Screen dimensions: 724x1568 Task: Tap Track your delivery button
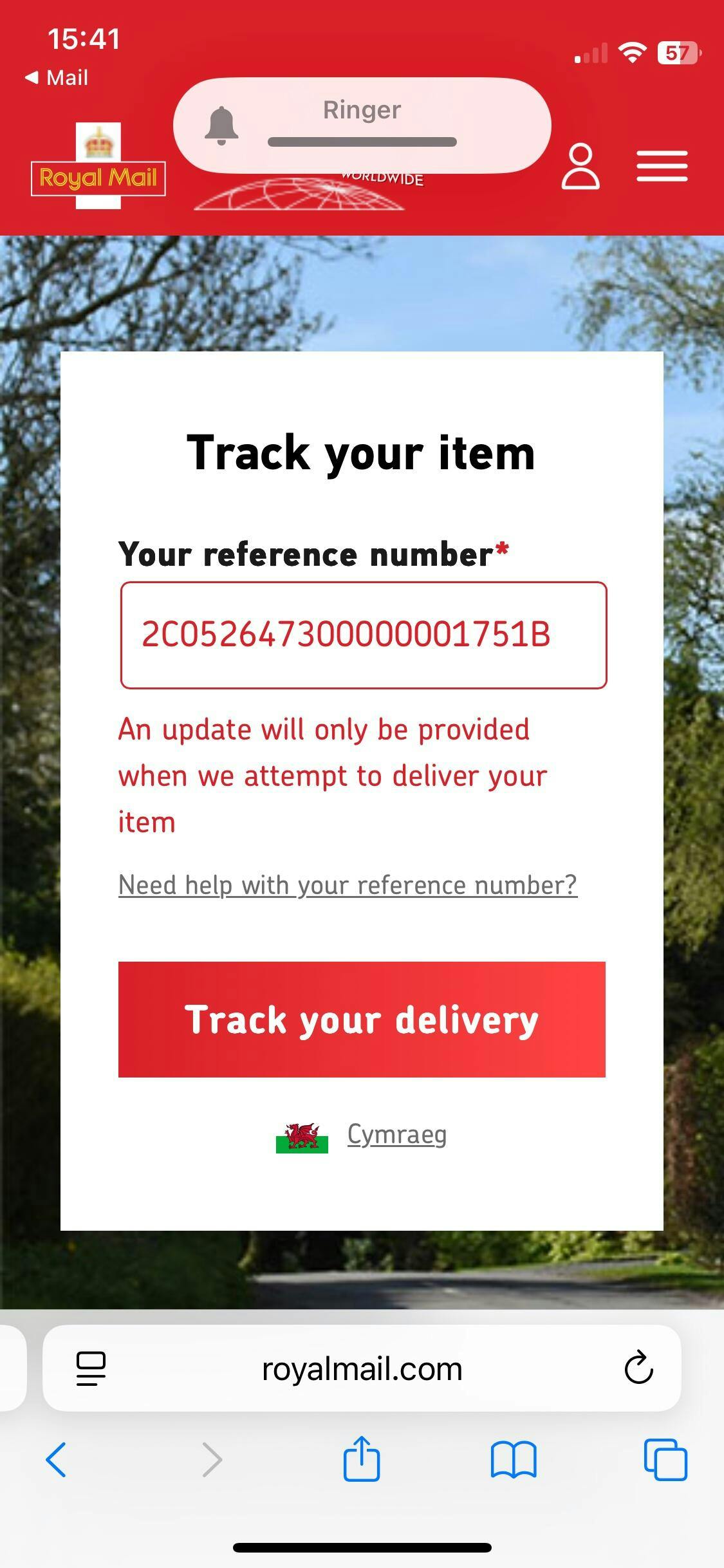coord(362,1019)
